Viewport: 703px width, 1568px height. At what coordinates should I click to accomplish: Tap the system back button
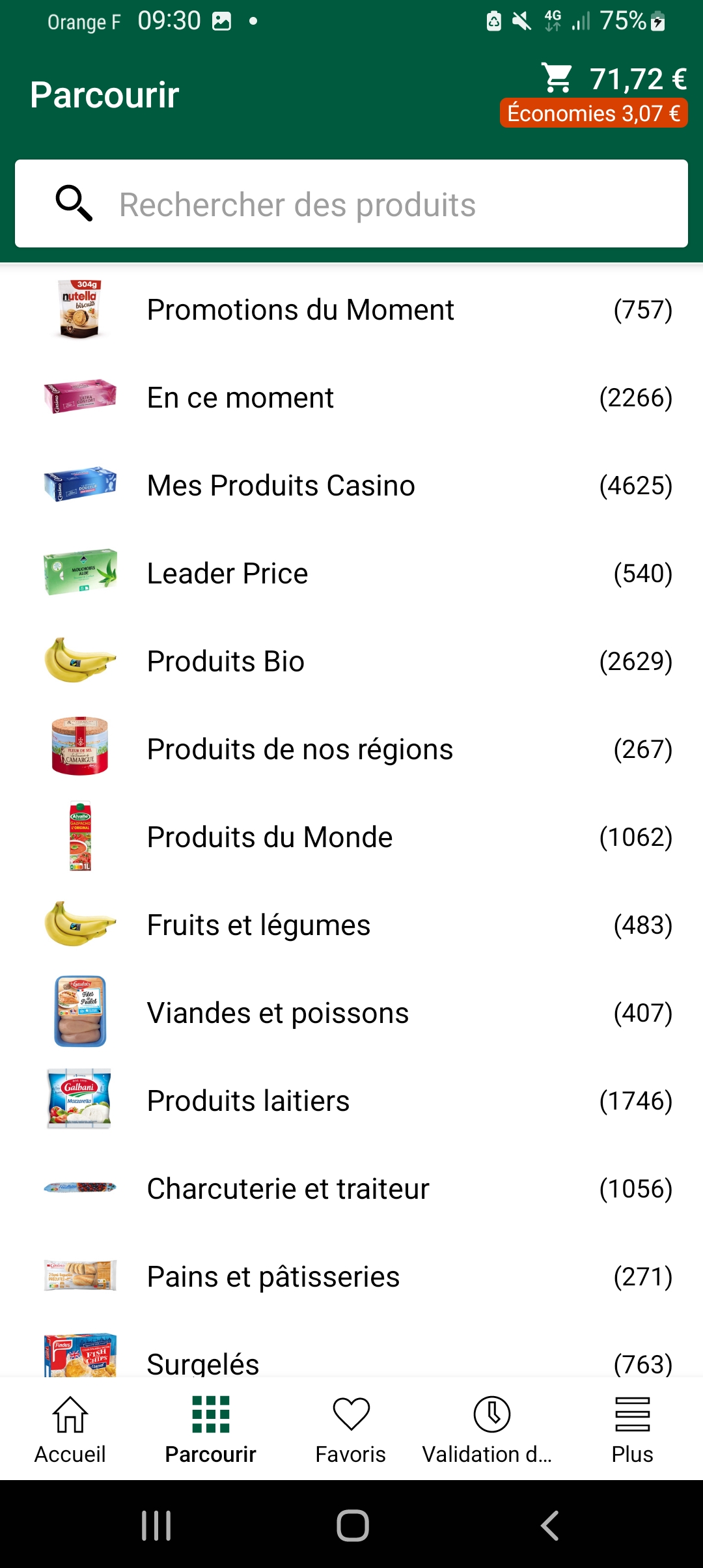549,1525
